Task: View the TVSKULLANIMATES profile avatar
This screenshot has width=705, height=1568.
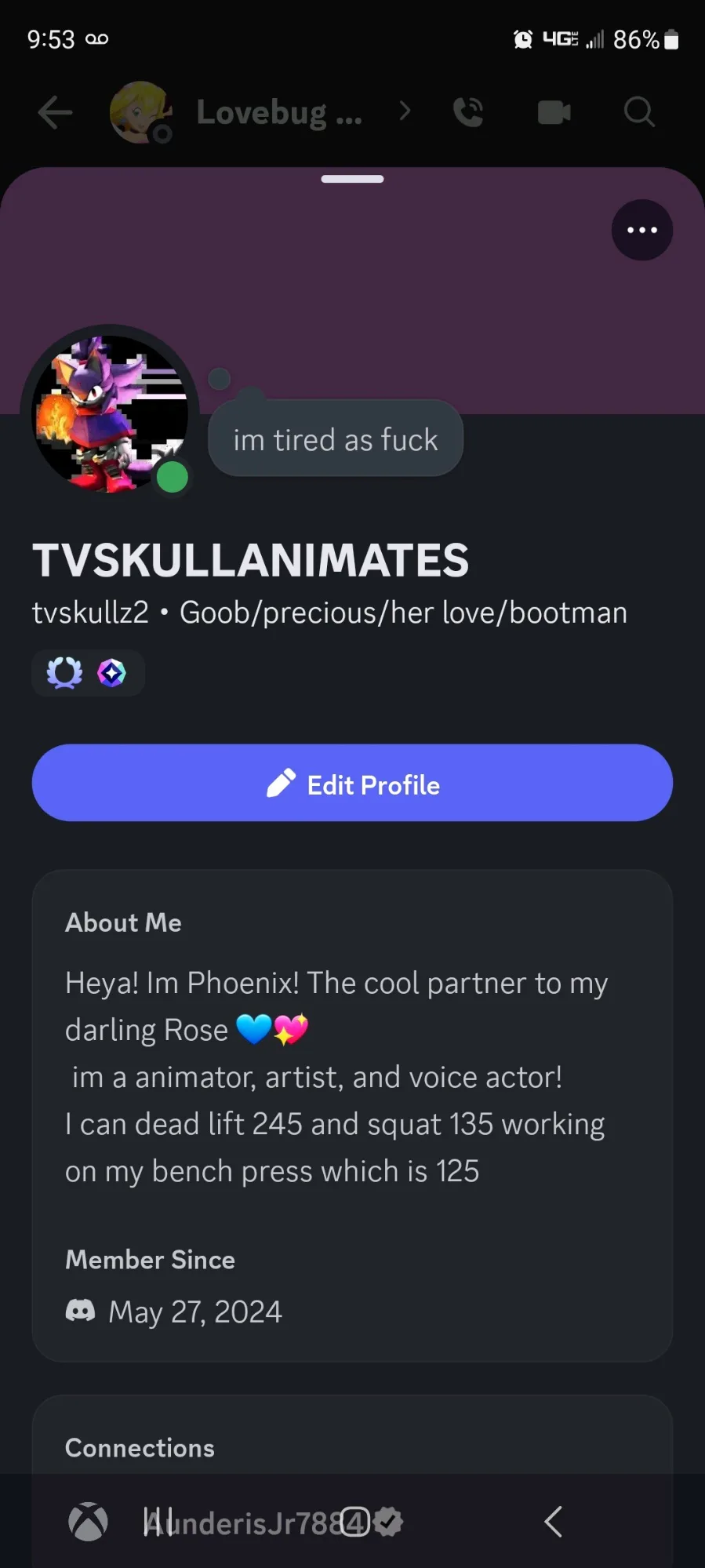Action: point(110,414)
